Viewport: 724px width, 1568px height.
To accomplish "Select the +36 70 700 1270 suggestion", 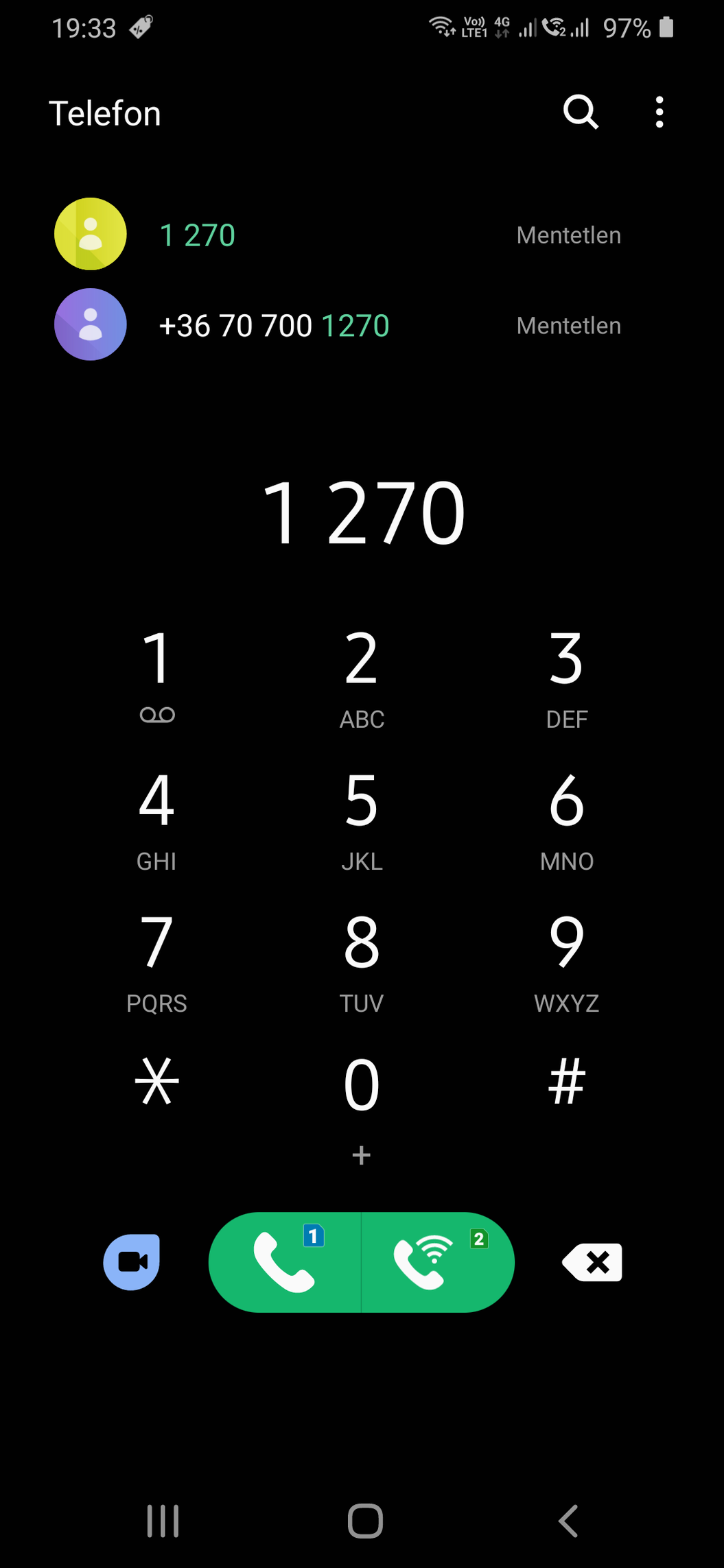I will tap(336, 325).
